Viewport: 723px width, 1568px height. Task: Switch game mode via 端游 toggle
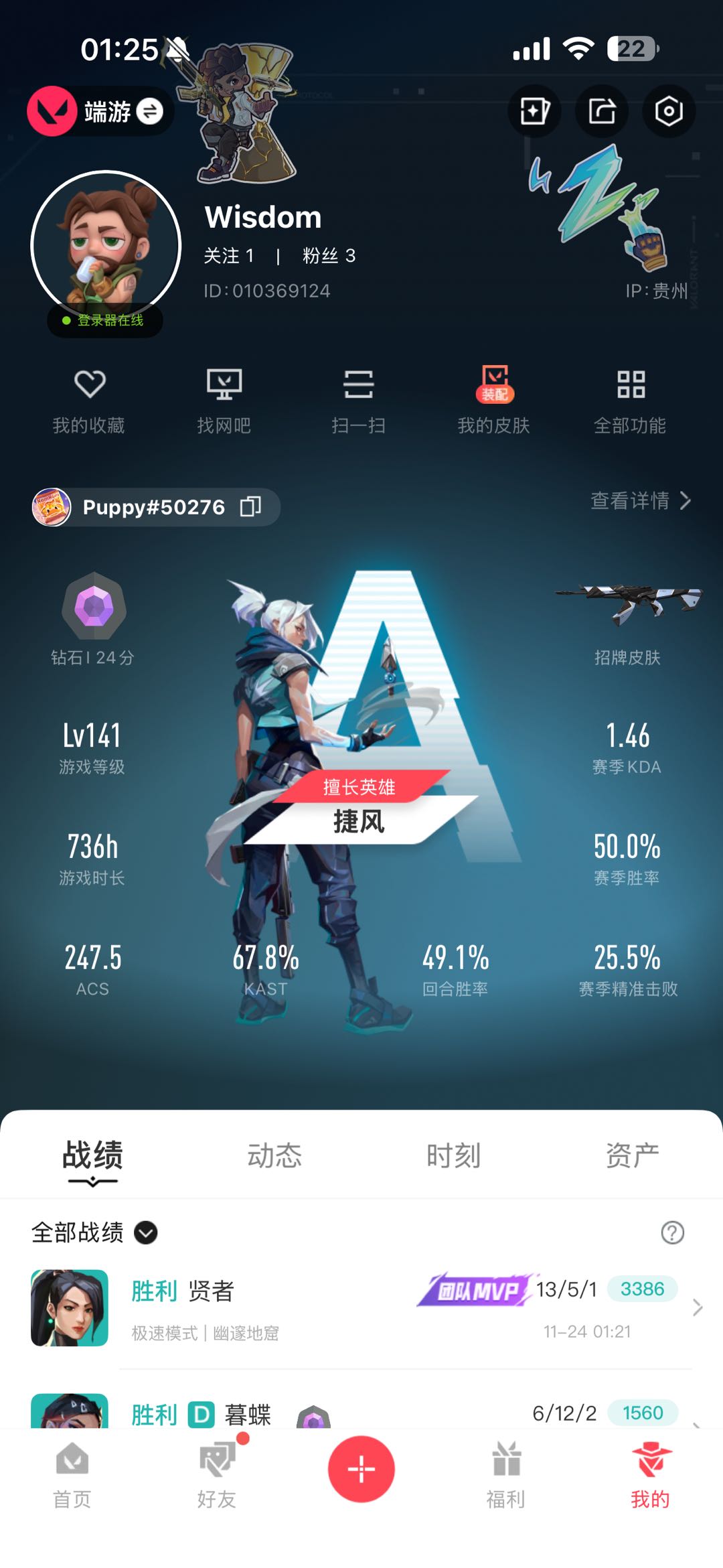coord(149,111)
